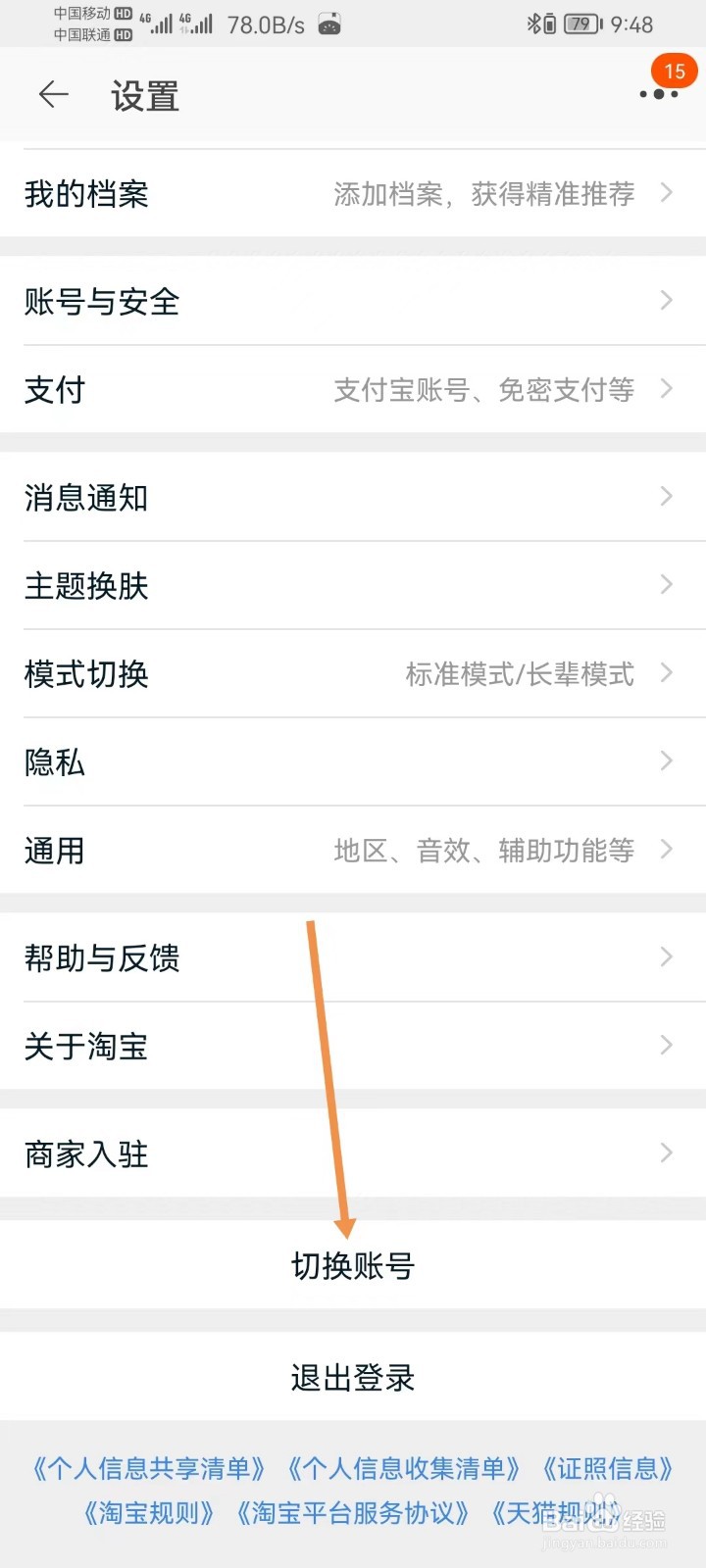The height and width of the screenshot is (1568, 706).
Task: Open the 个人信息共享清单 link
Action: pos(145,1468)
